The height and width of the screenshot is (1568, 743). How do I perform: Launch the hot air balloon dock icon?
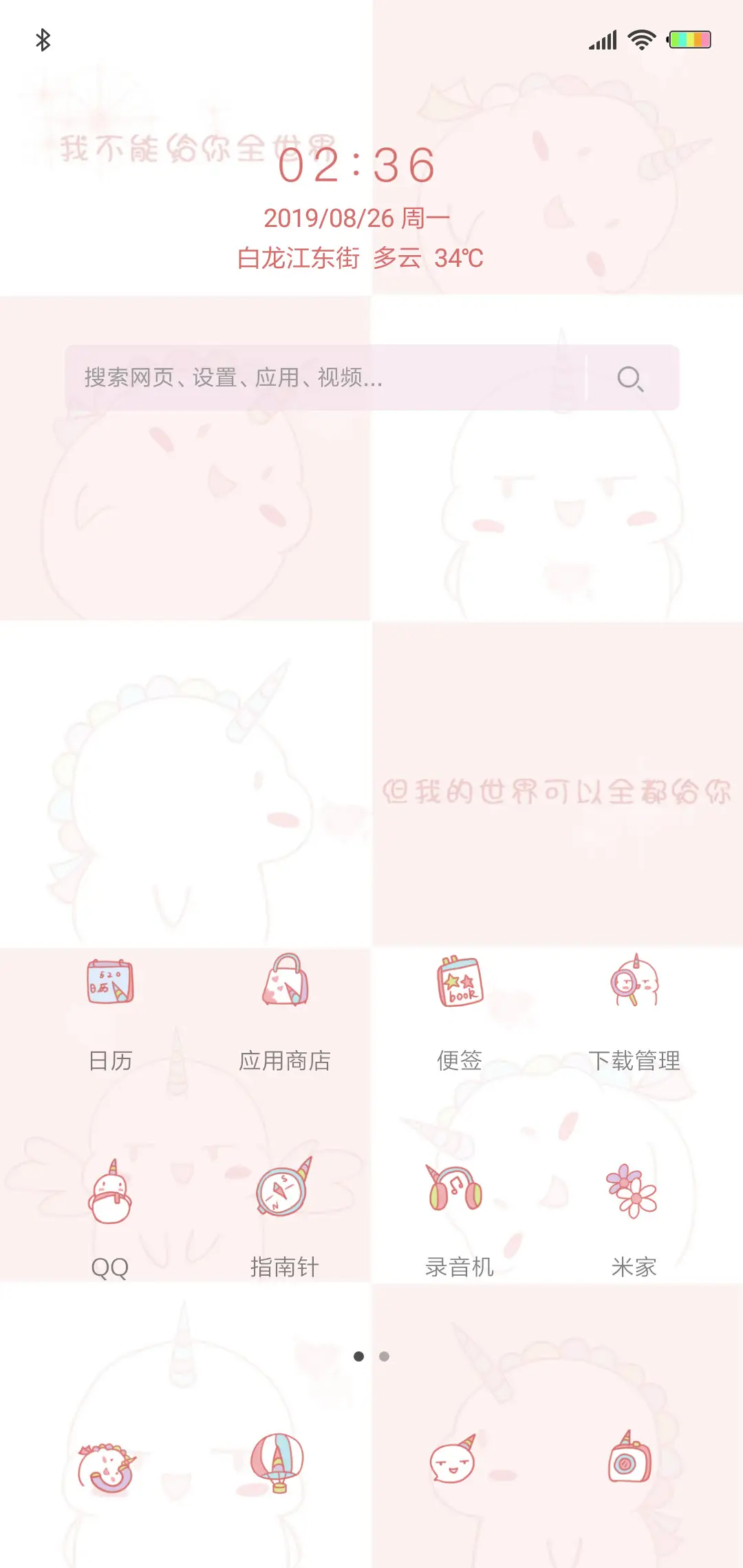(277, 1461)
